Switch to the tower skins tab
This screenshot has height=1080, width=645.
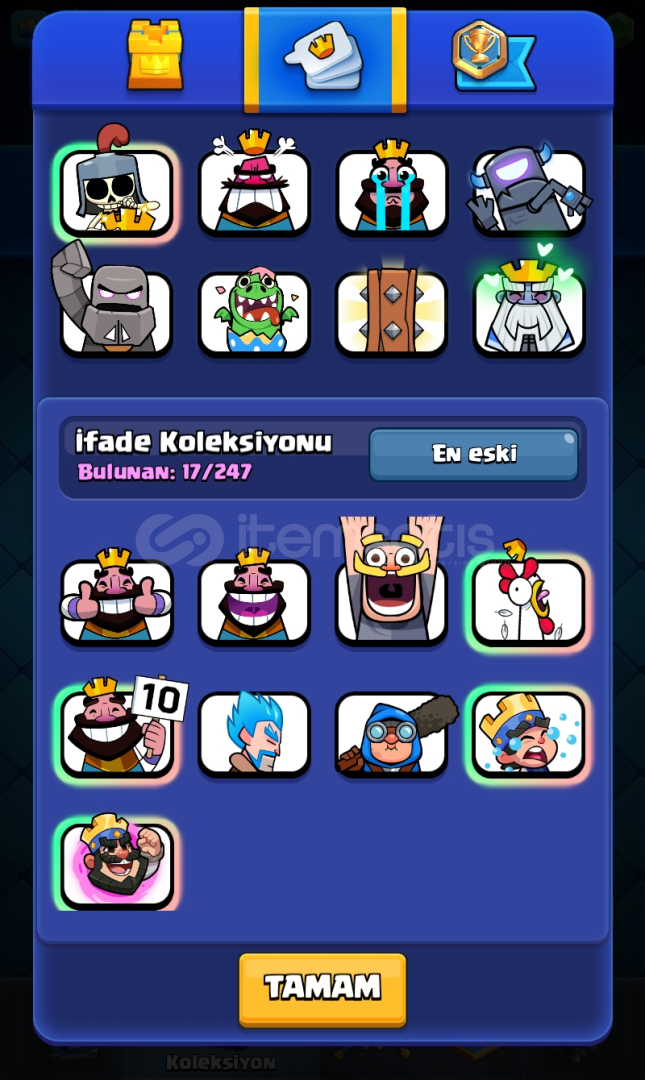click(155, 55)
